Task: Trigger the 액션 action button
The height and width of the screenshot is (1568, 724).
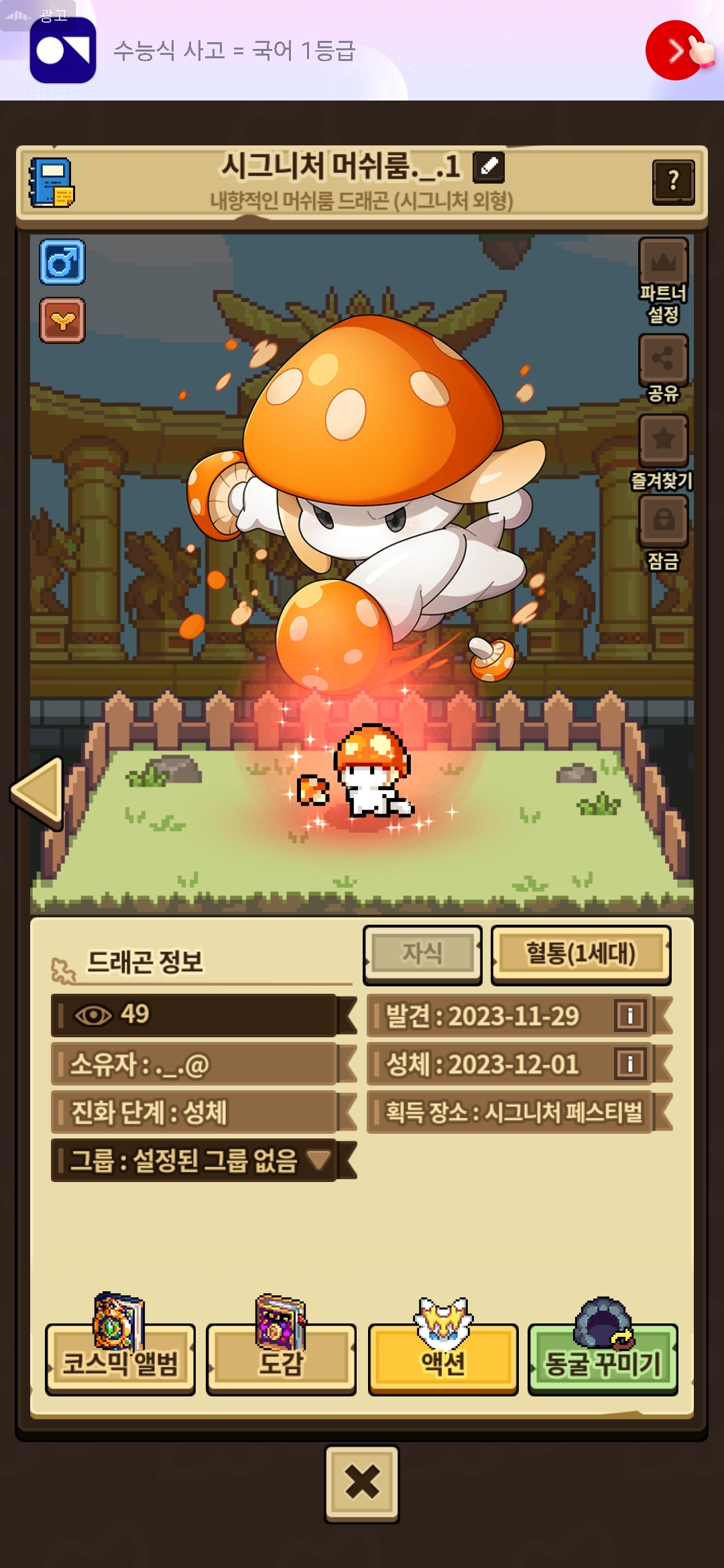Action: (442, 1360)
